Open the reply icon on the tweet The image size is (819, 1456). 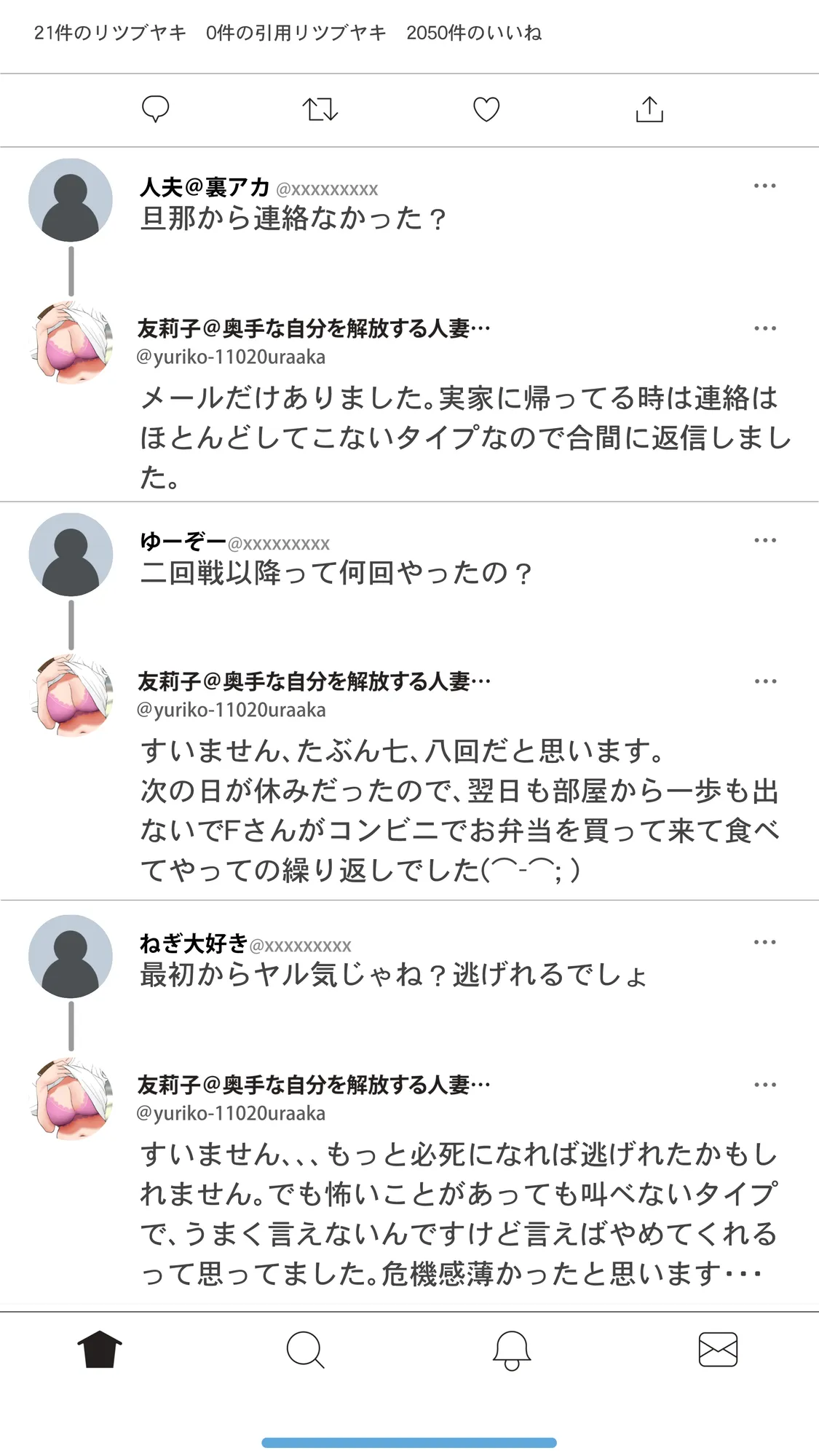[154, 109]
